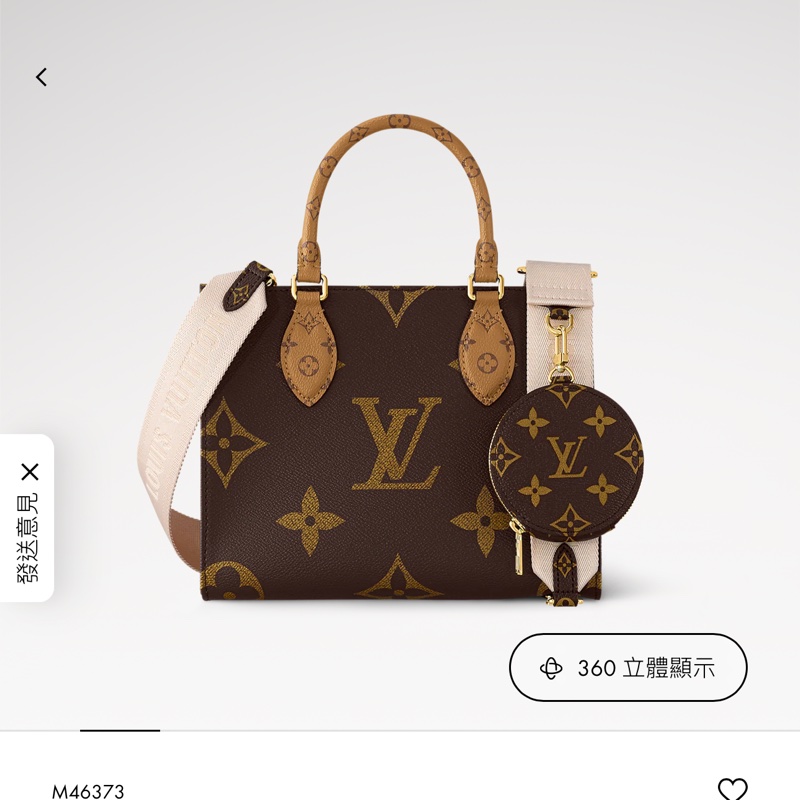Image resolution: width=800 pixels, height=800 pixels.
Task: Open the 發送意見 feedback form
Action: click(x=29, y=539)
